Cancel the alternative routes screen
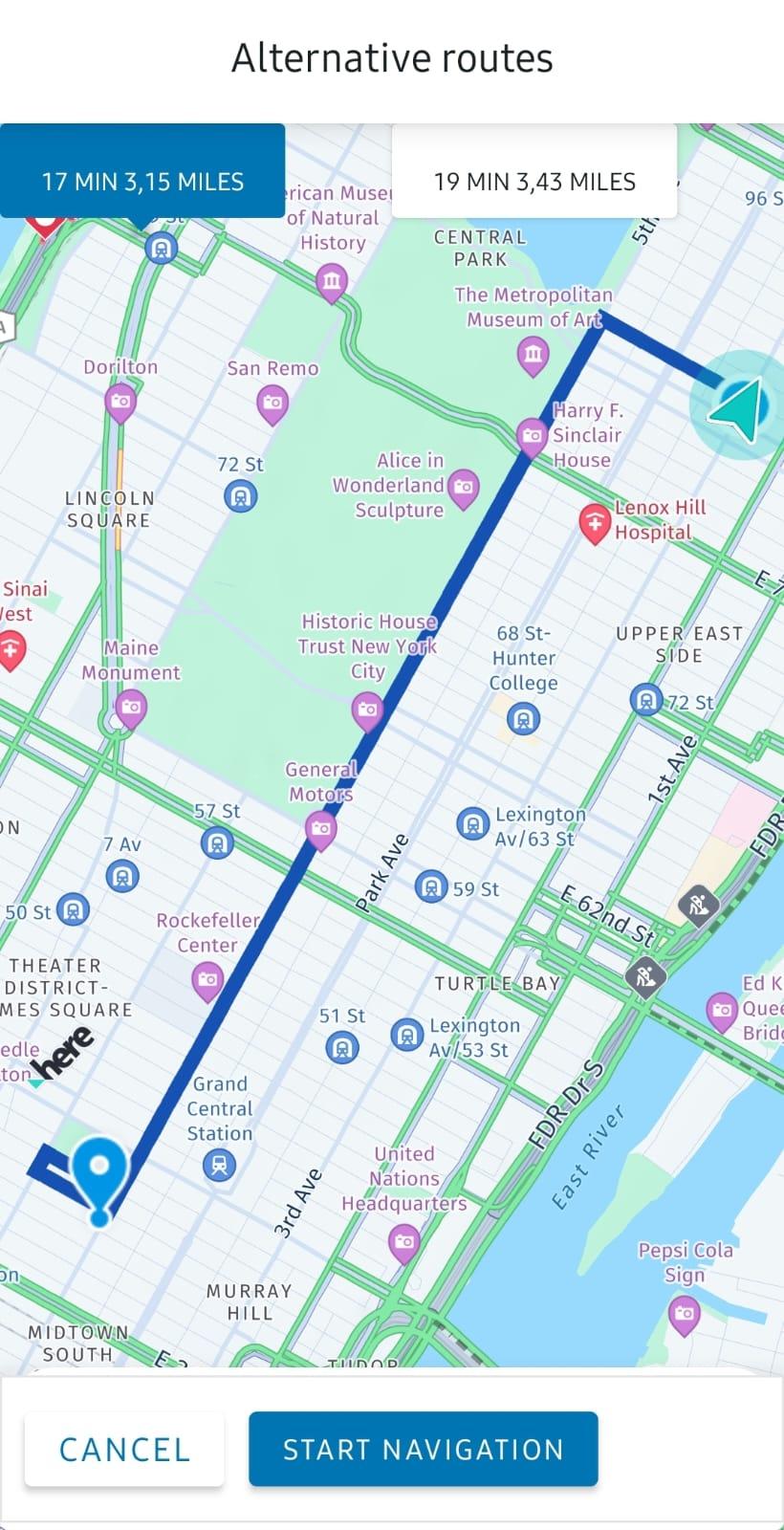 pyautogui.click(x=124, y=1450)
